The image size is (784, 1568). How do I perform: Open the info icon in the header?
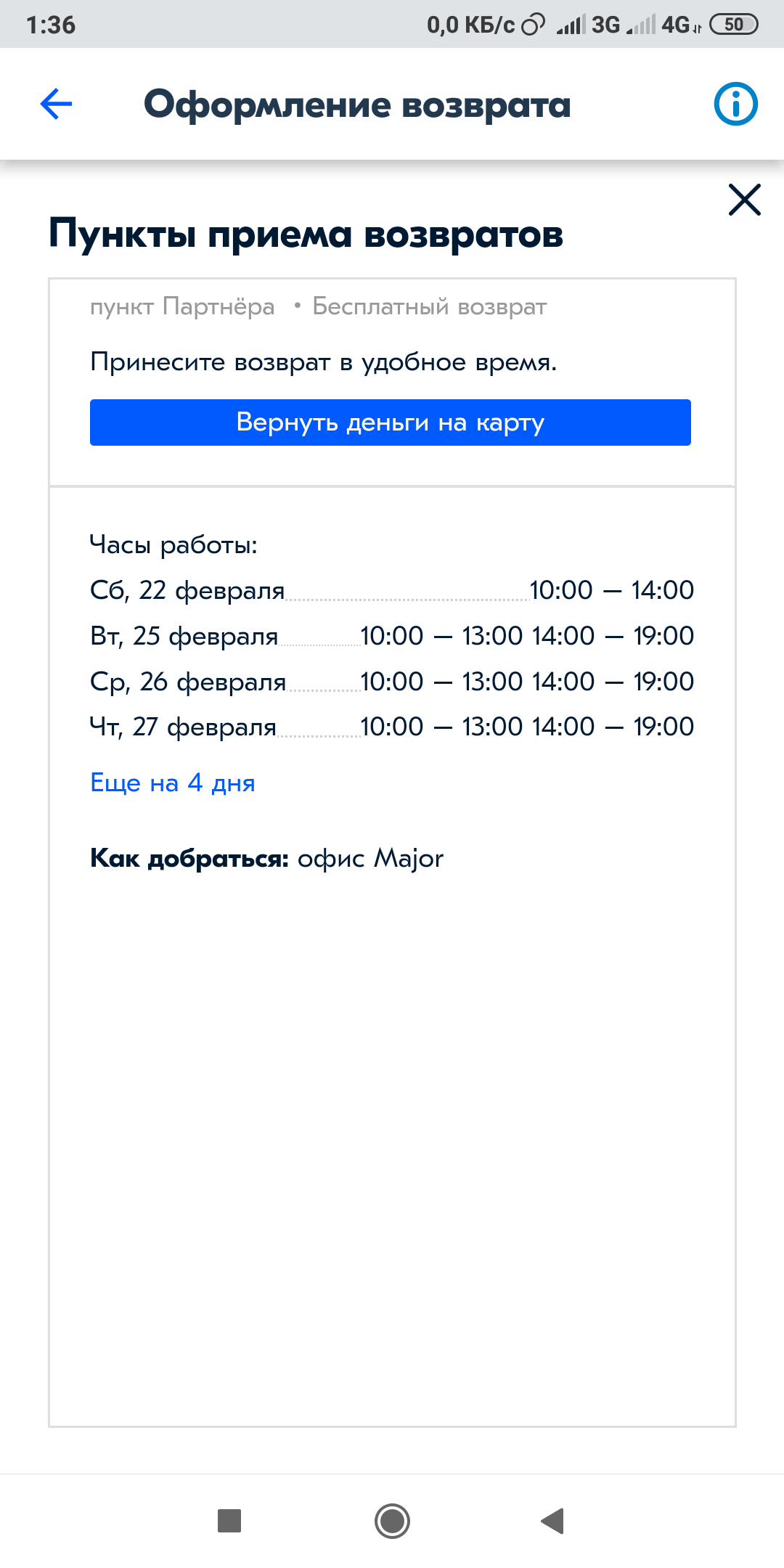(735, 104)
